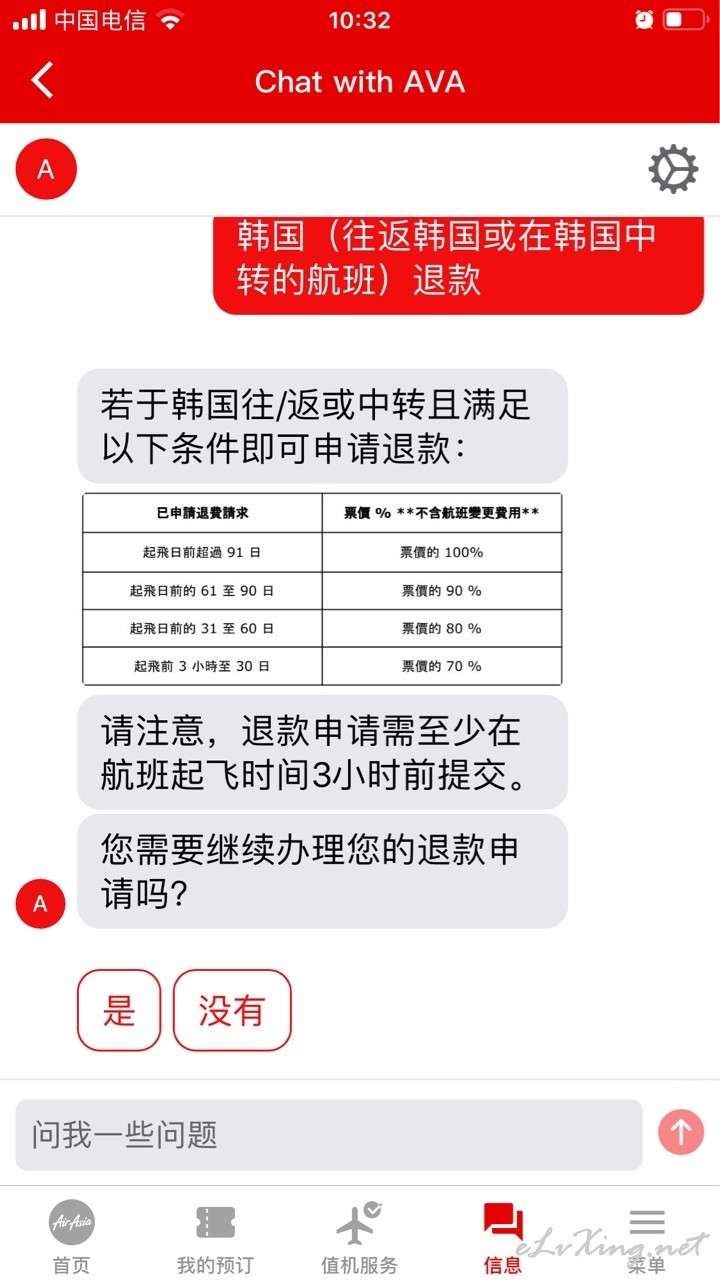Choose 没有 to decline the refund

point(232,1010)
